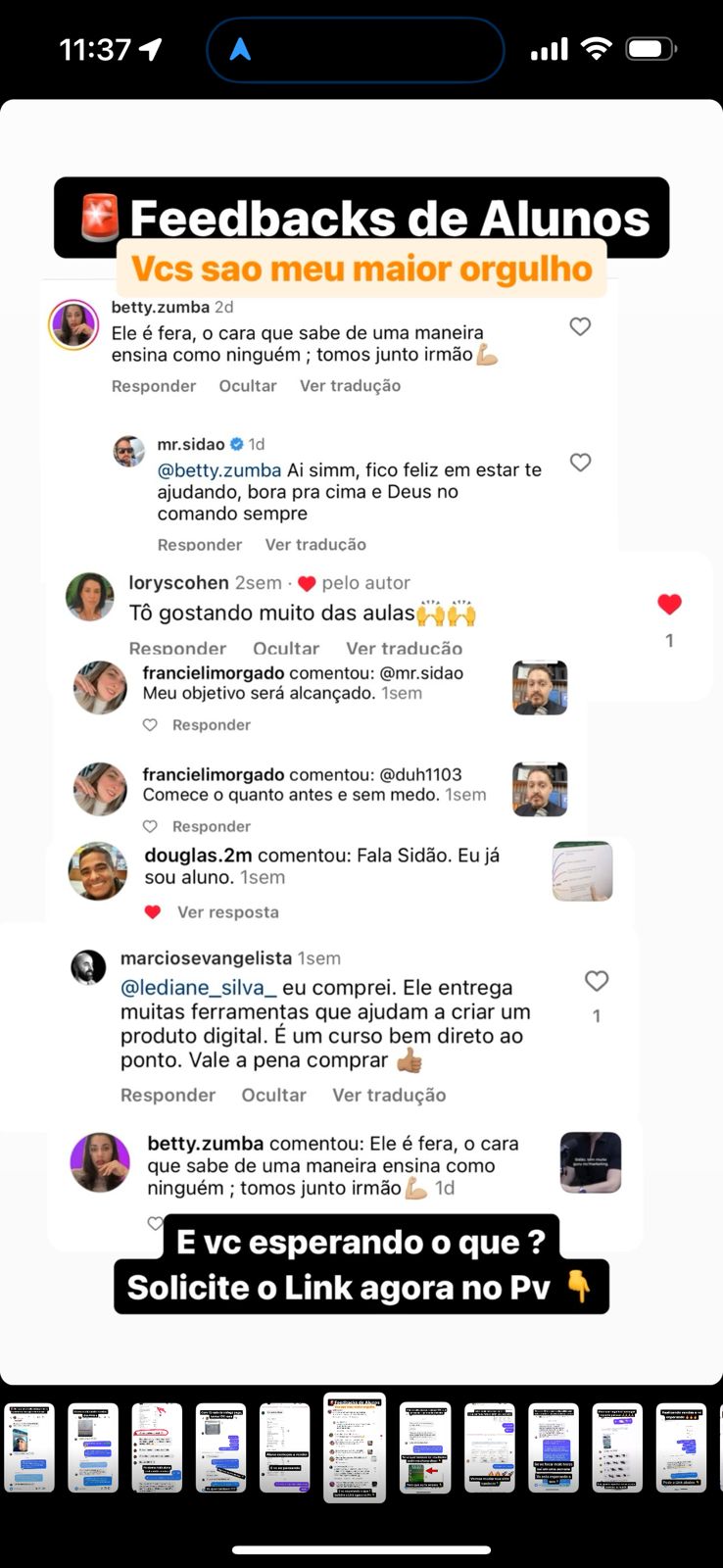Tap the displayed feedback image to show viewer controls

tap(361, 742)
